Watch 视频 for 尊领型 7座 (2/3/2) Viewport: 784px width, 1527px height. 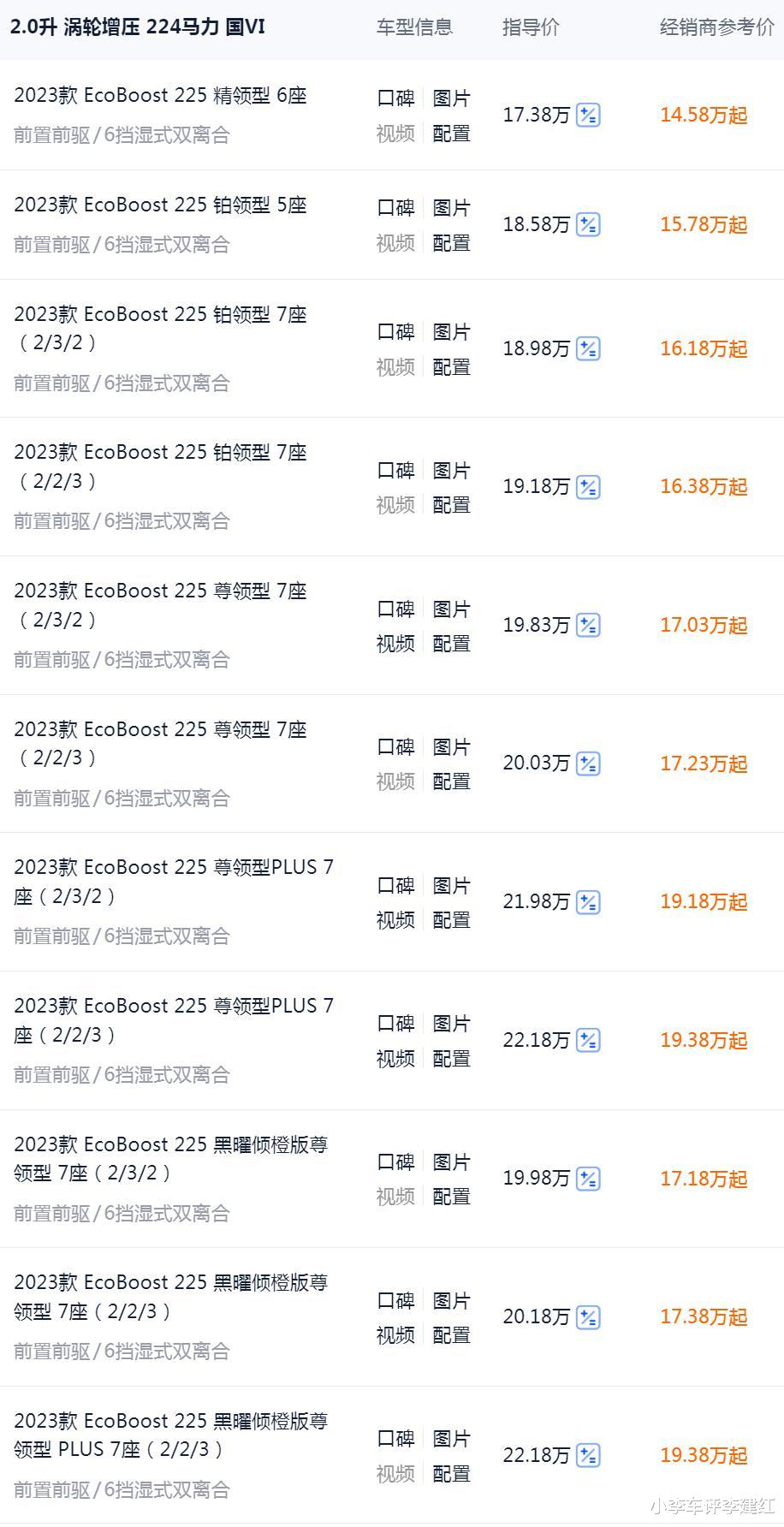[x=395, y=644]
